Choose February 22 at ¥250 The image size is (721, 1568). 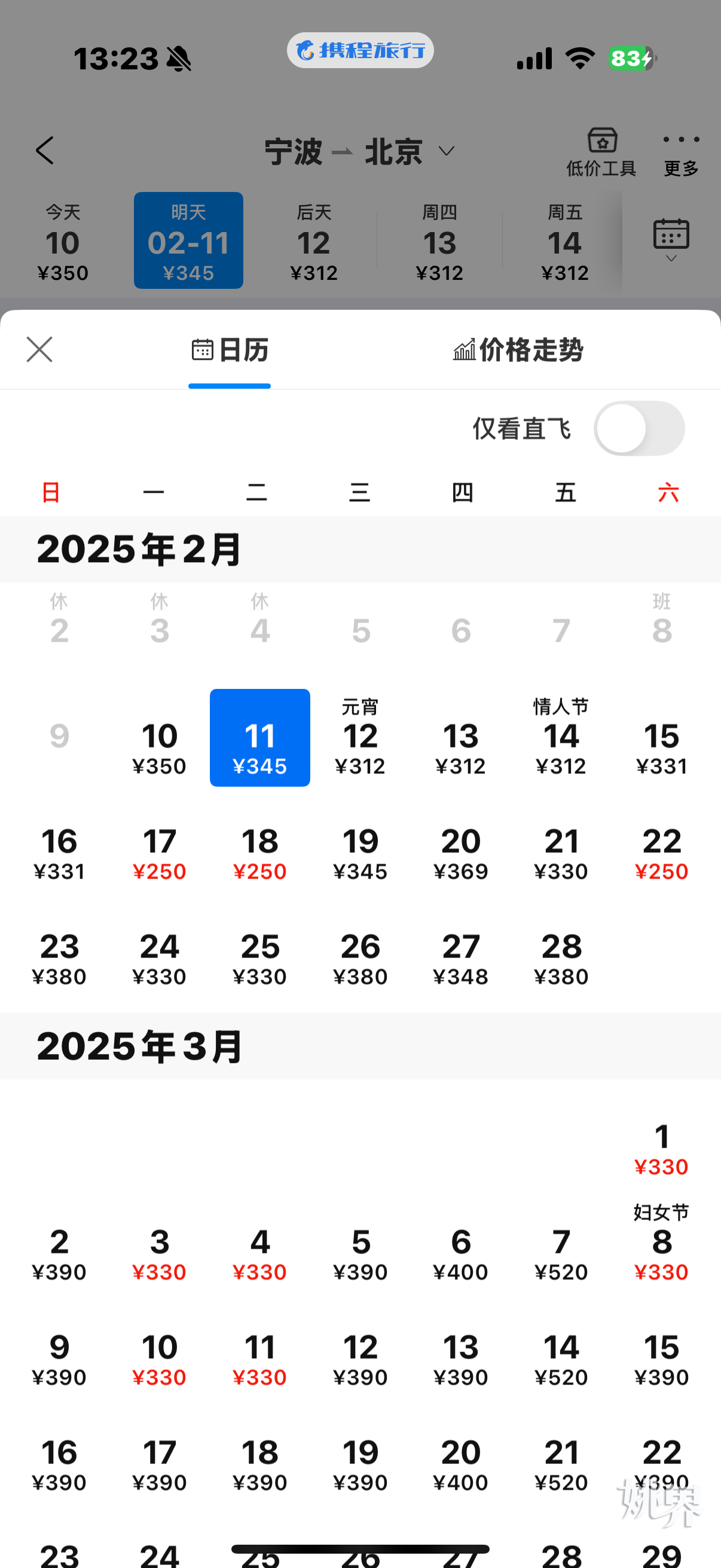661,853
